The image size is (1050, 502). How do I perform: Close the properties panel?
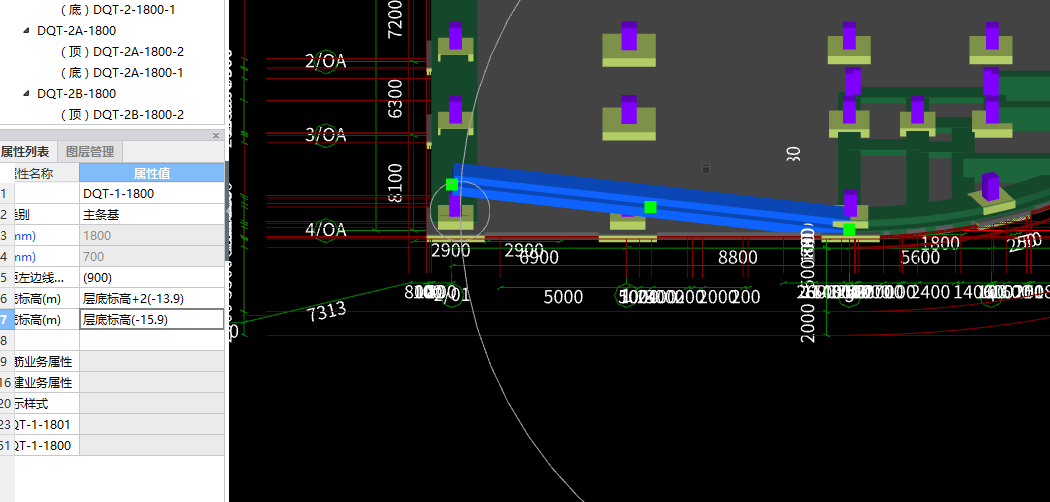(x=216, y=135)
